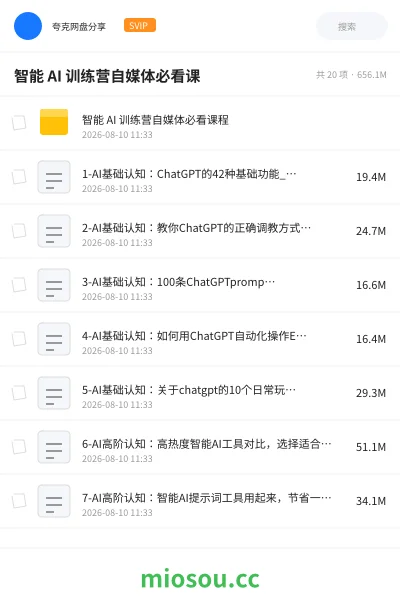
Task: Check the box beside file 2-AI基础认知
Action: point(19,231)
